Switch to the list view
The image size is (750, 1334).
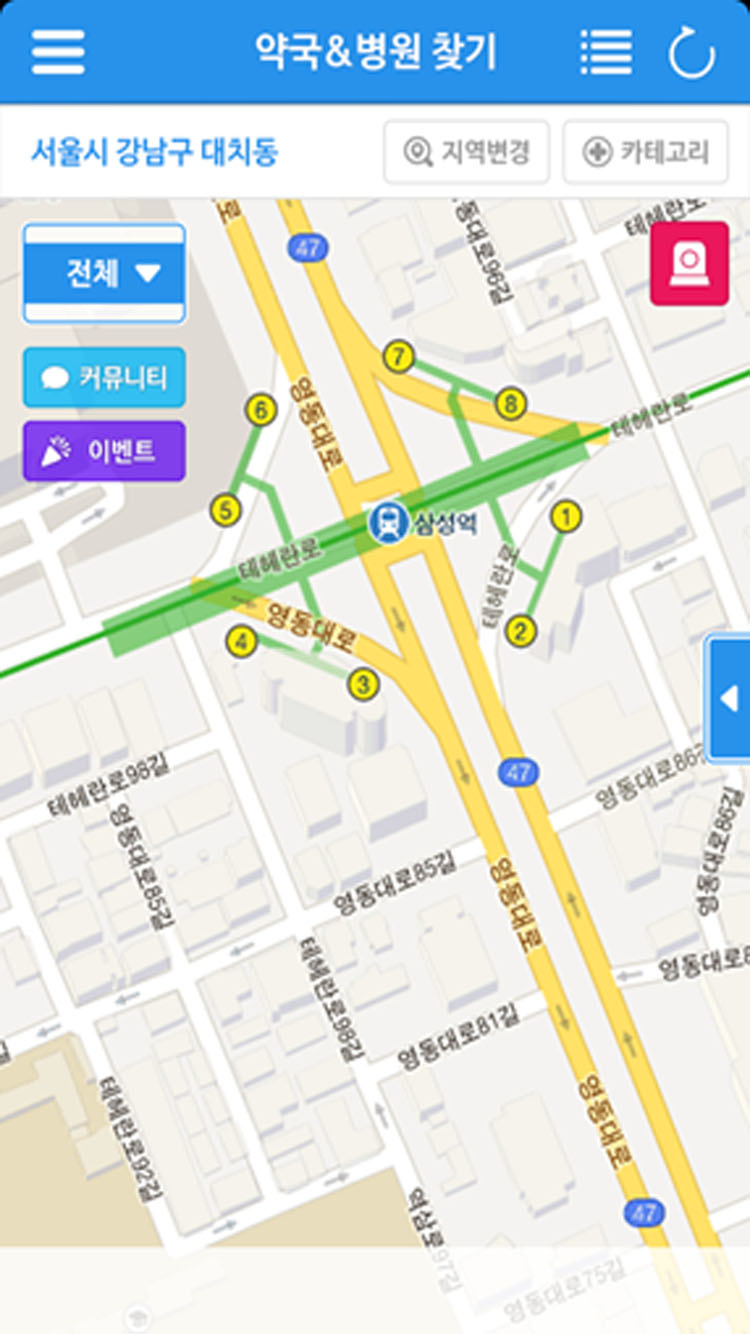605,51
